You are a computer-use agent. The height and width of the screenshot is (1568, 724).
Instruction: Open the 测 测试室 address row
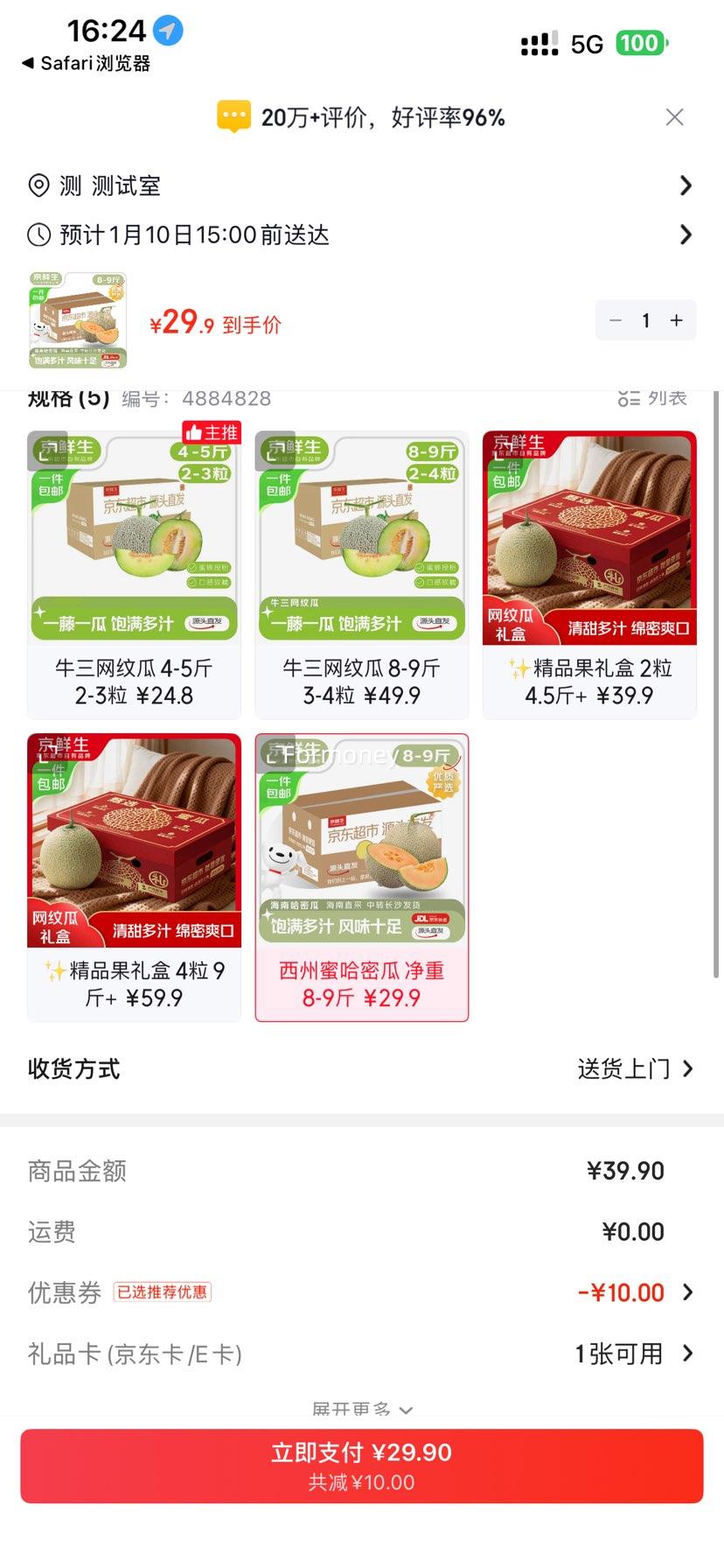coord(362,185)
